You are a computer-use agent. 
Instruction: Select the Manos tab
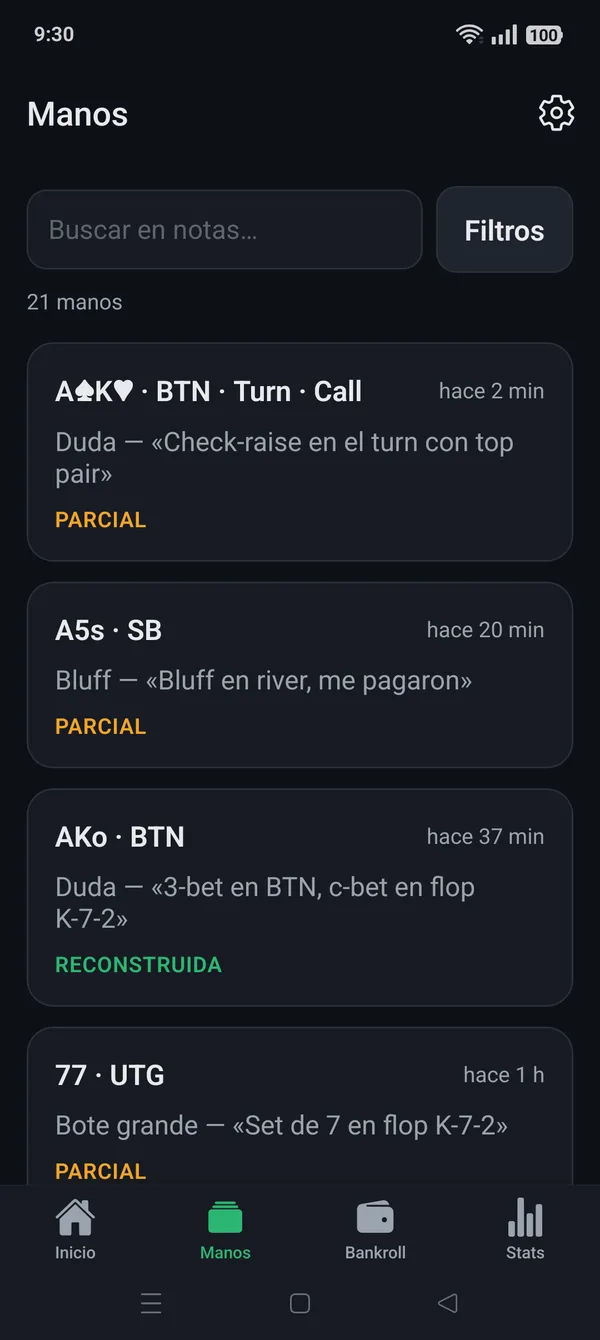[225, 1230]
